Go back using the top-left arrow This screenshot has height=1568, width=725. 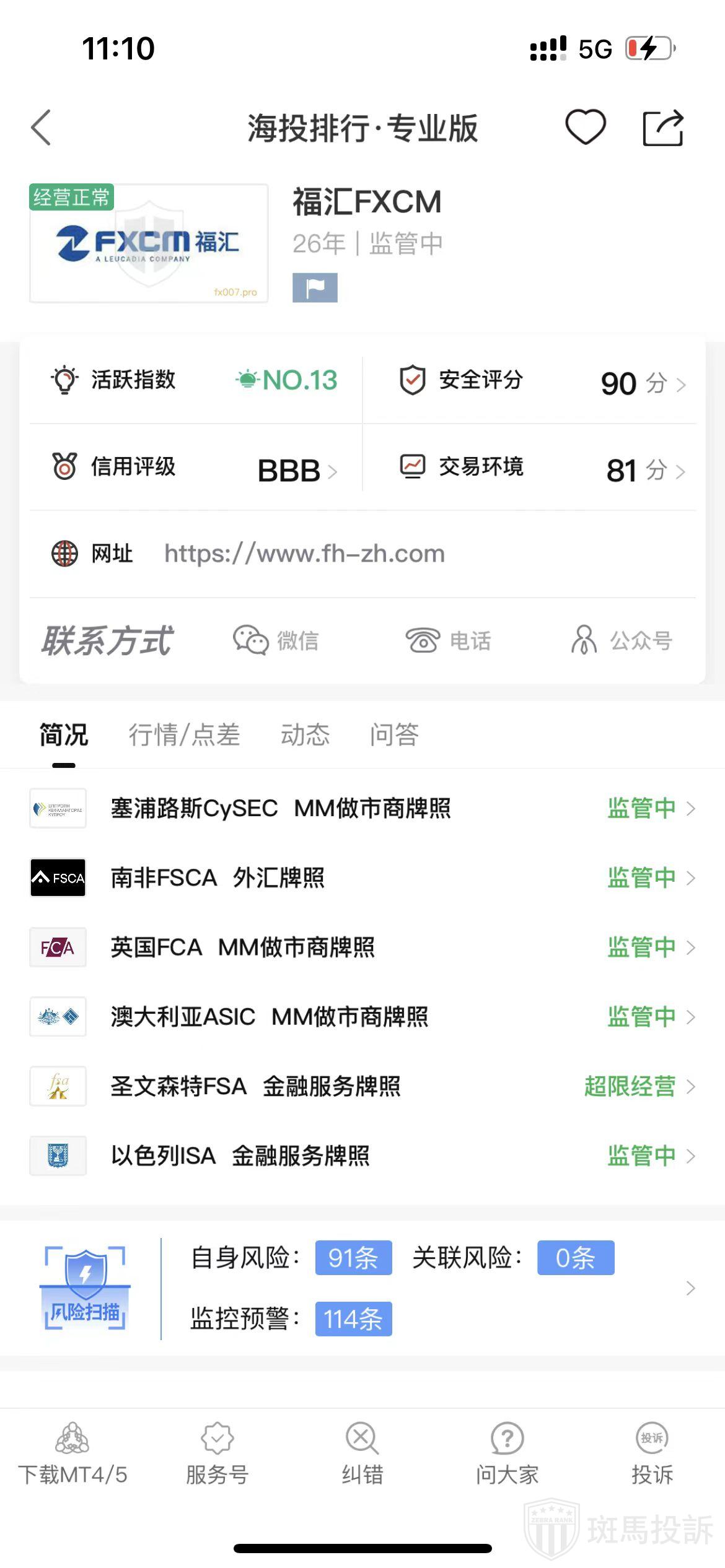point(42,128)
